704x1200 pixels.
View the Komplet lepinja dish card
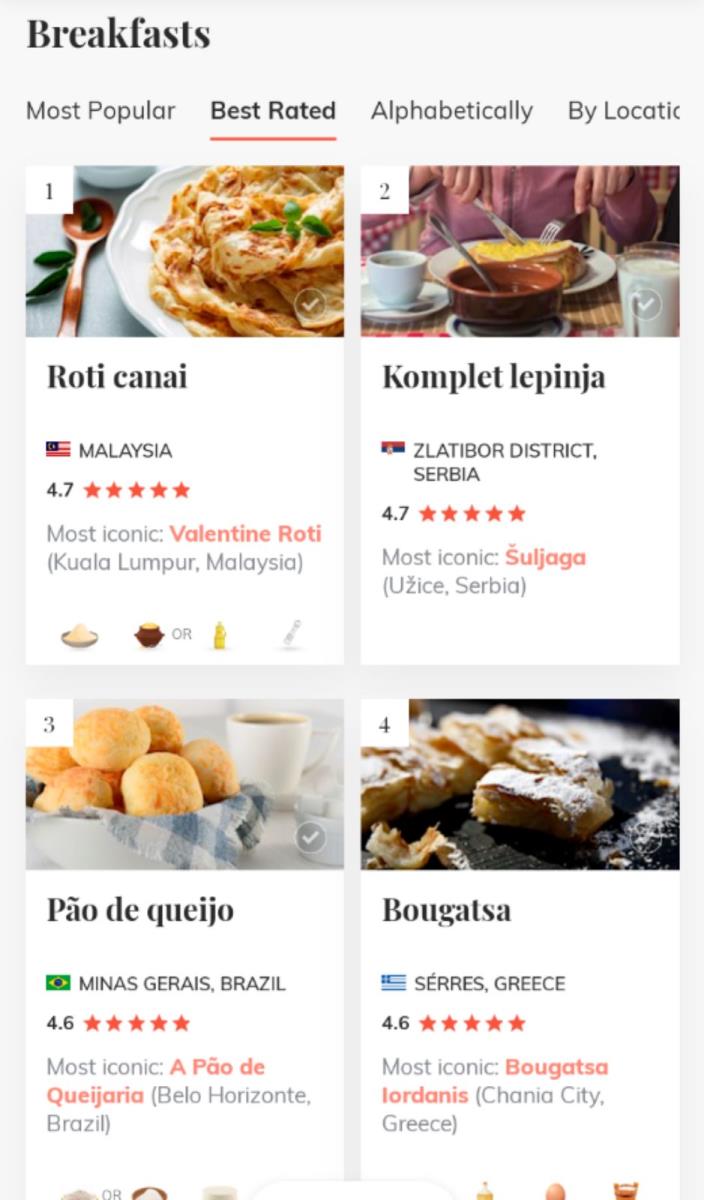493,377
